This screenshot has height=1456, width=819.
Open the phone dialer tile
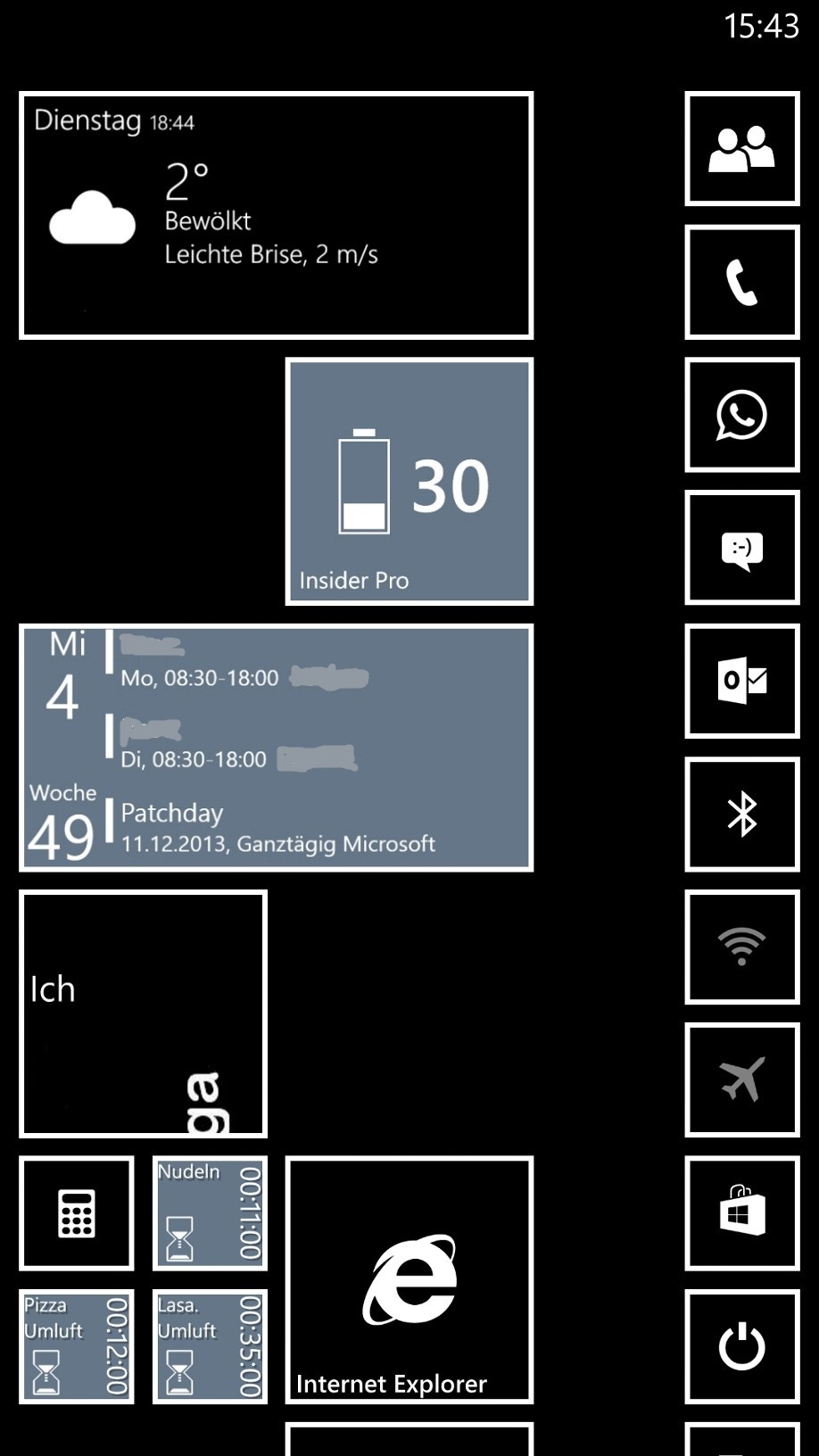[742, 282]
